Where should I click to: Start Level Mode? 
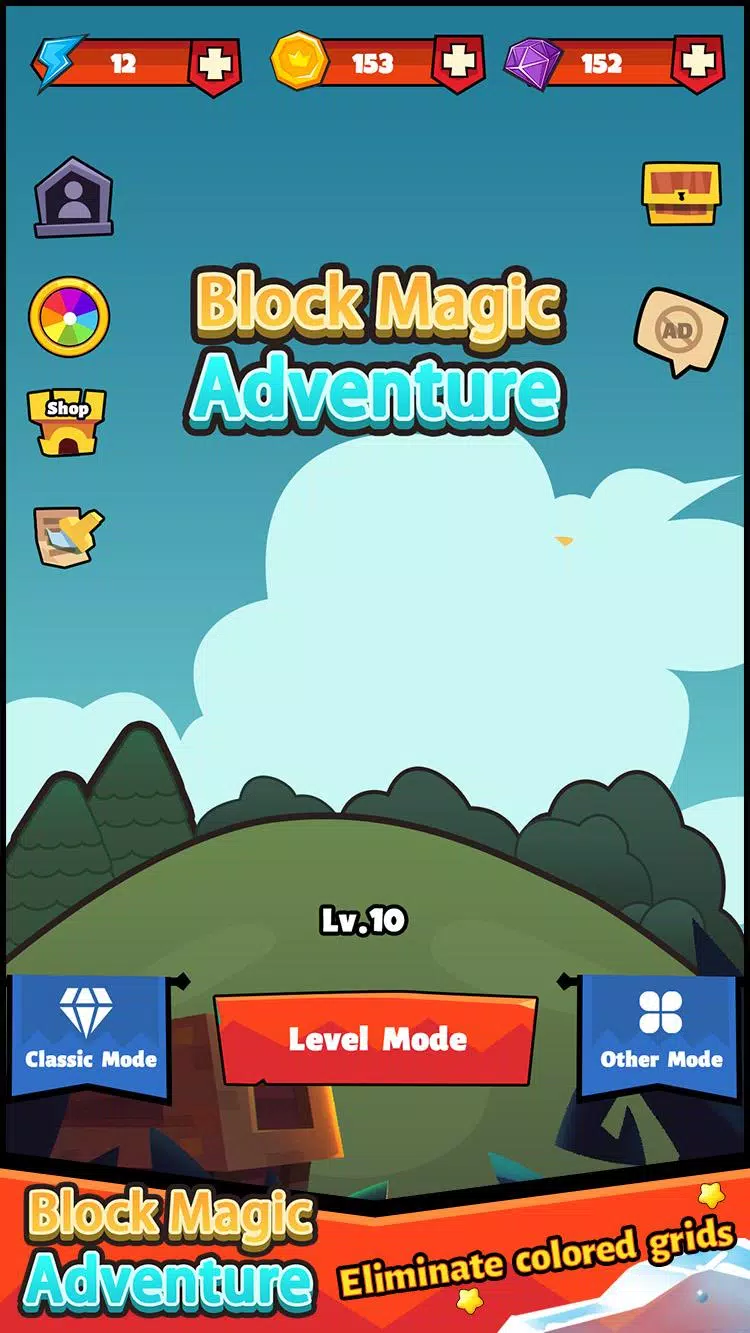tap(377, 1039)
